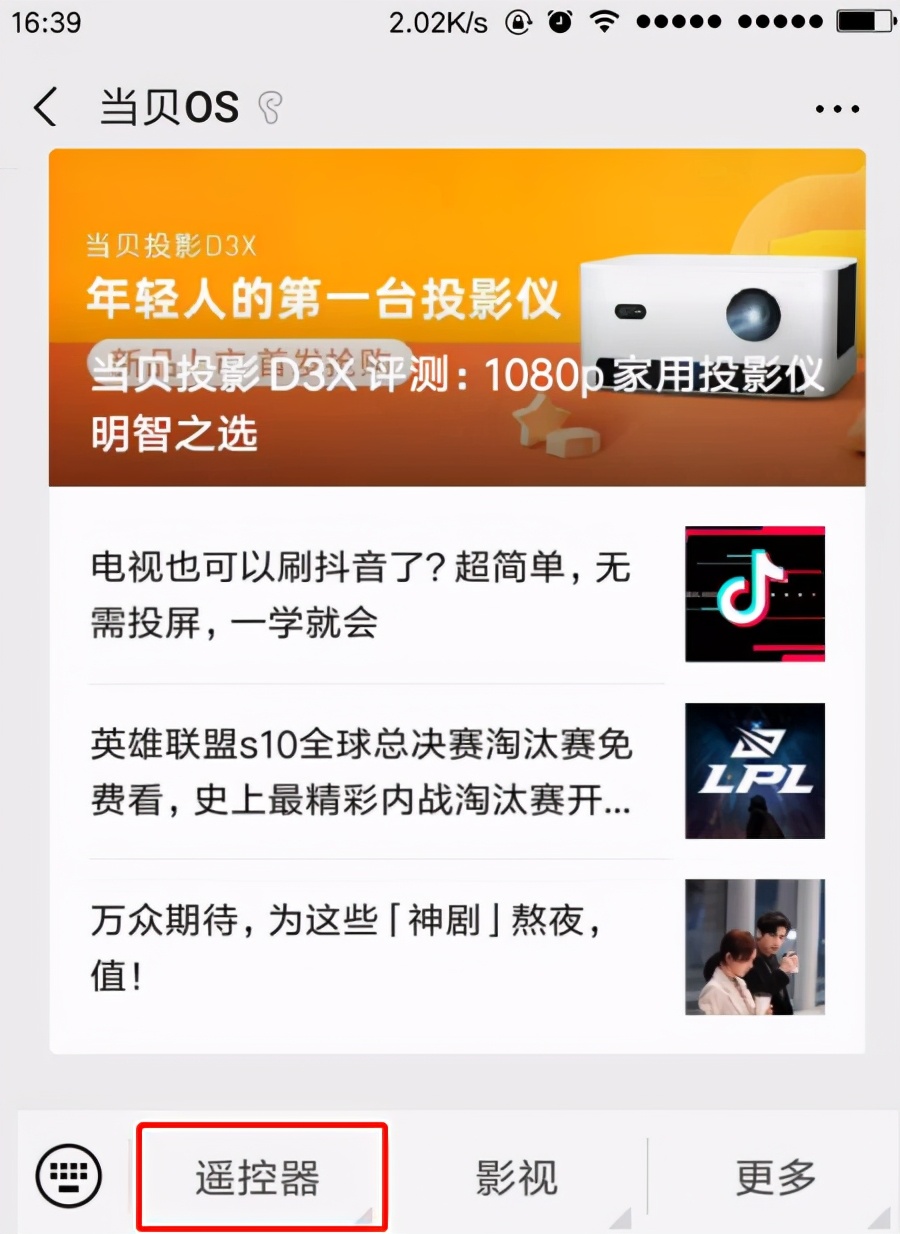Tap the keyboard switch icon at bottom left
Screen dimensions: 900x1234
(68, 1176)
